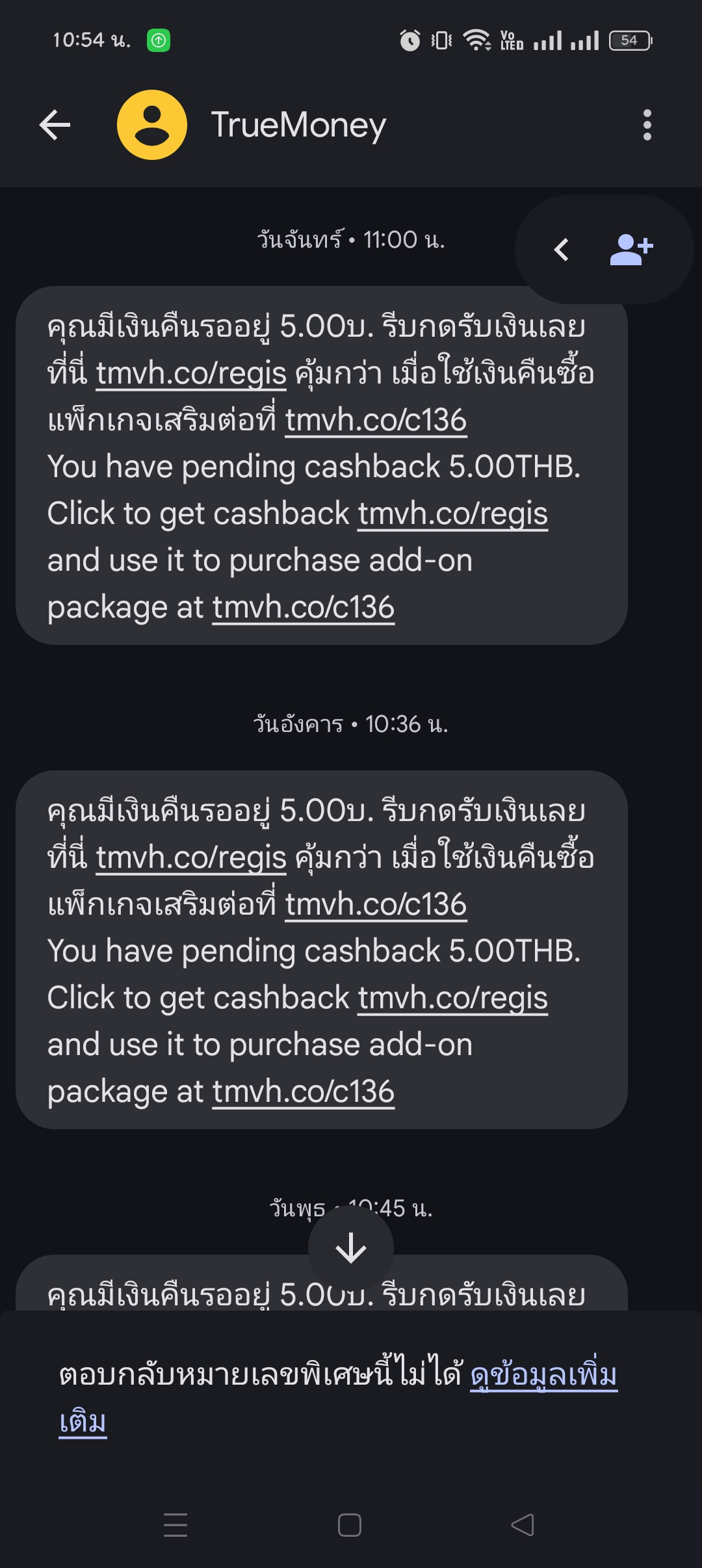
Task: Open tmvh.co/regis link in Tuesday's Thai text
Action: 191,858
